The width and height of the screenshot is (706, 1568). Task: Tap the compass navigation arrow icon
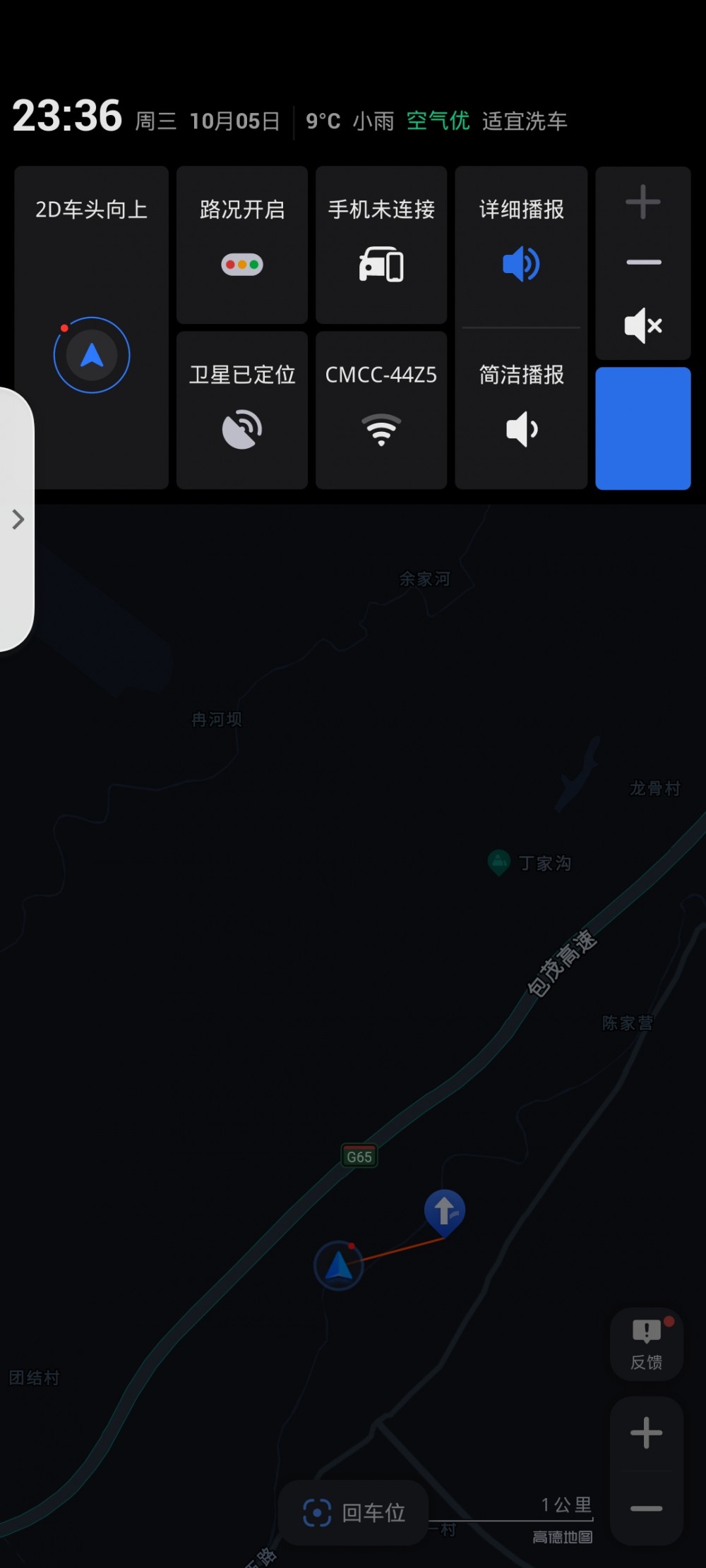(x=91, y=355)
